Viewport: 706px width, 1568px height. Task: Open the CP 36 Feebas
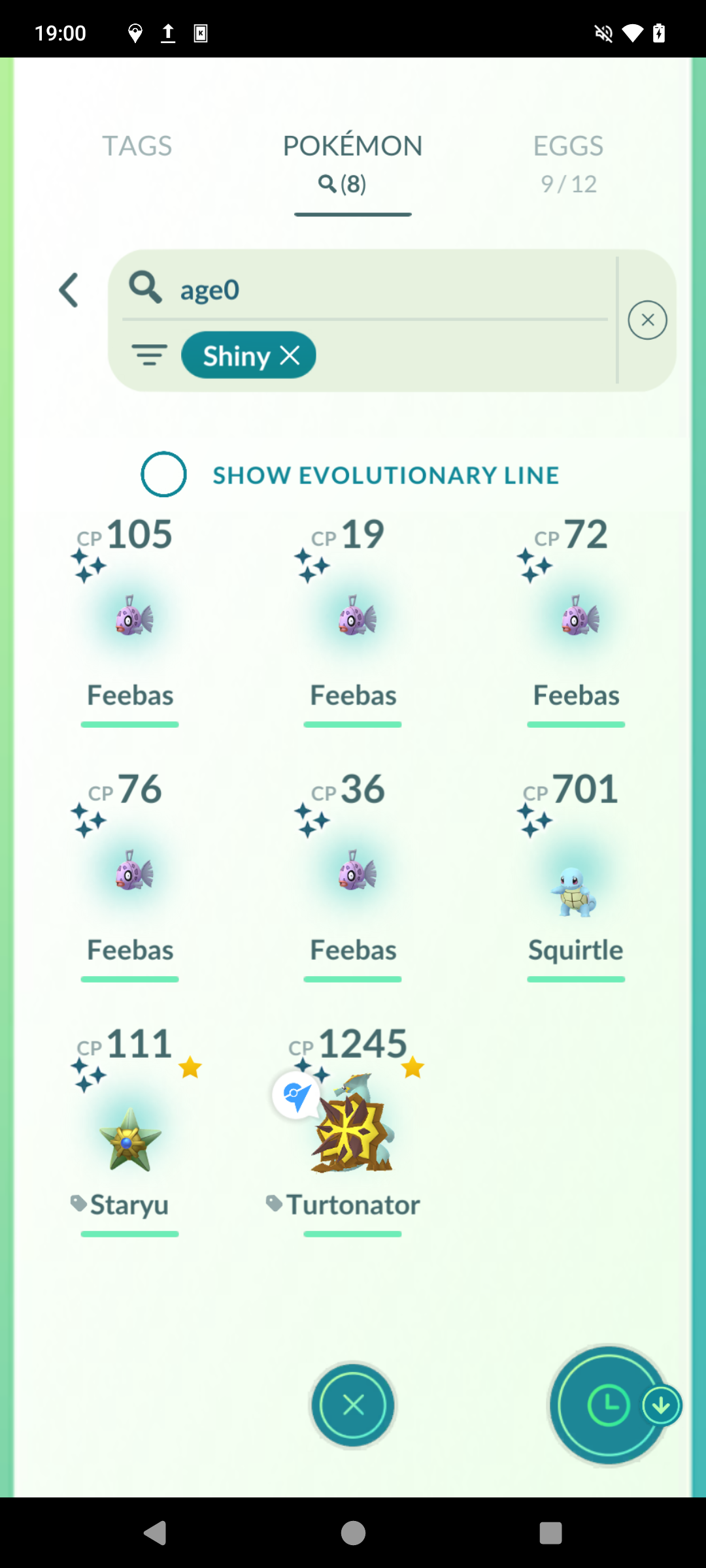353,875
